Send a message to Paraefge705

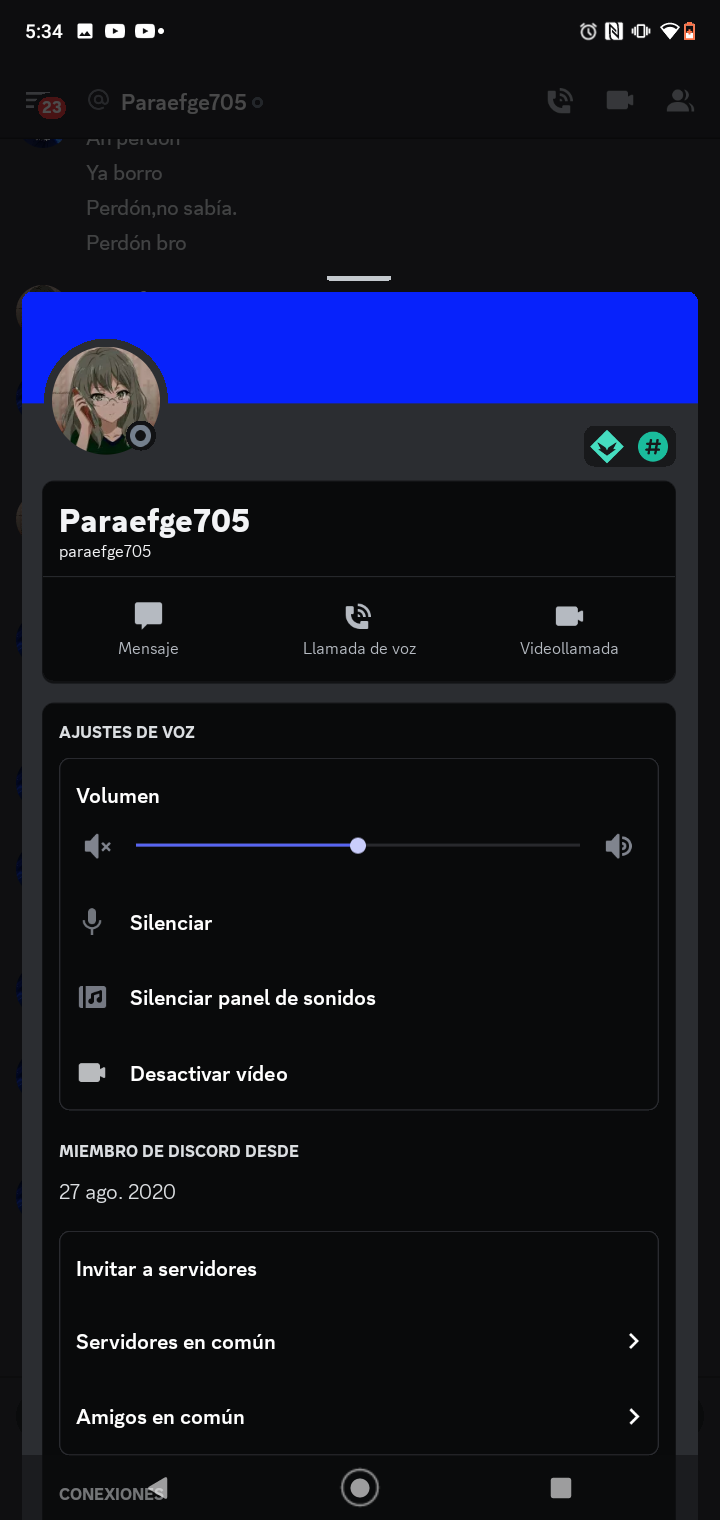[x=148, y=629]
